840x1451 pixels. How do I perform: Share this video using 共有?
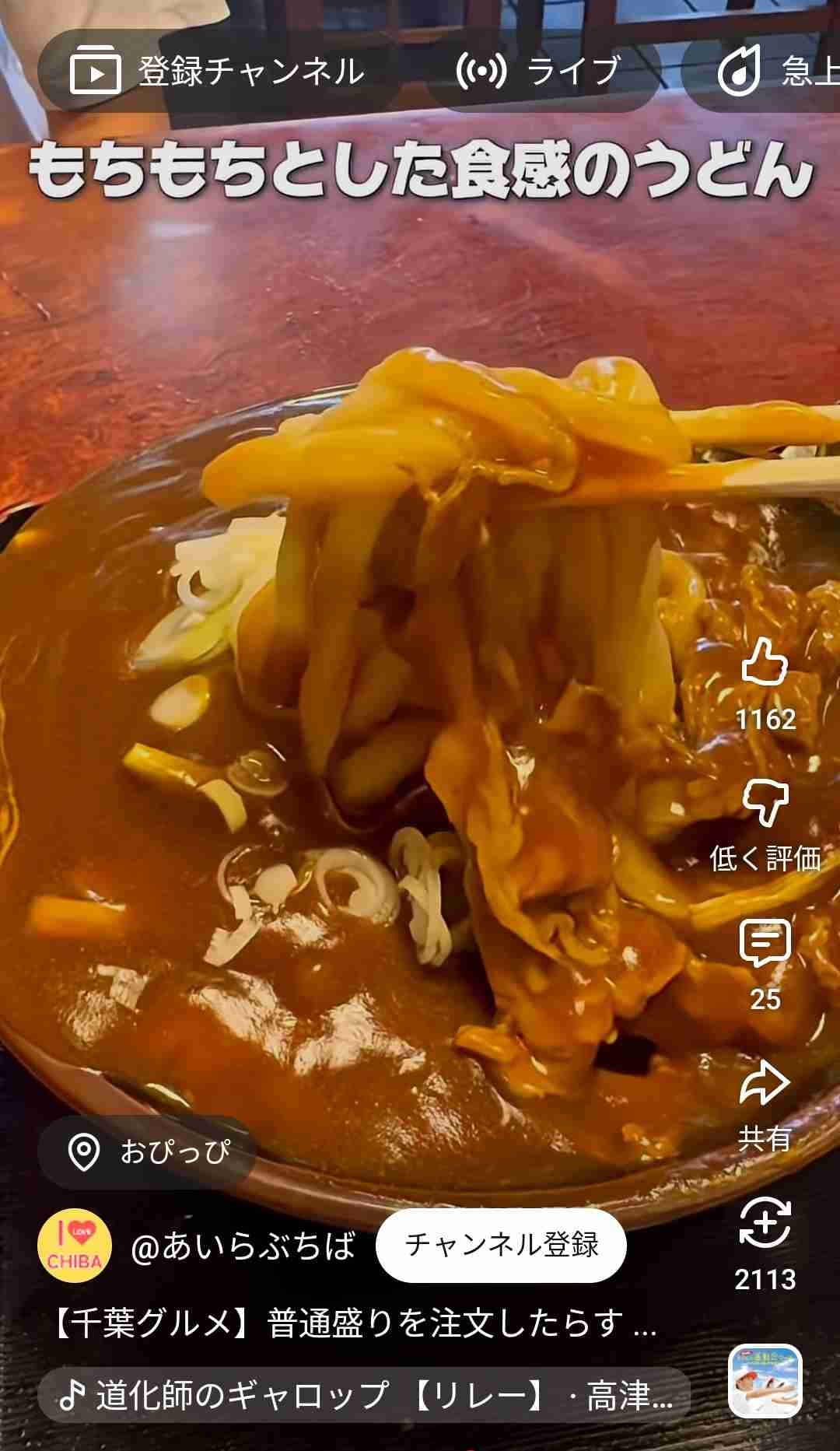pyautogui.click(x=765, y=1083)
